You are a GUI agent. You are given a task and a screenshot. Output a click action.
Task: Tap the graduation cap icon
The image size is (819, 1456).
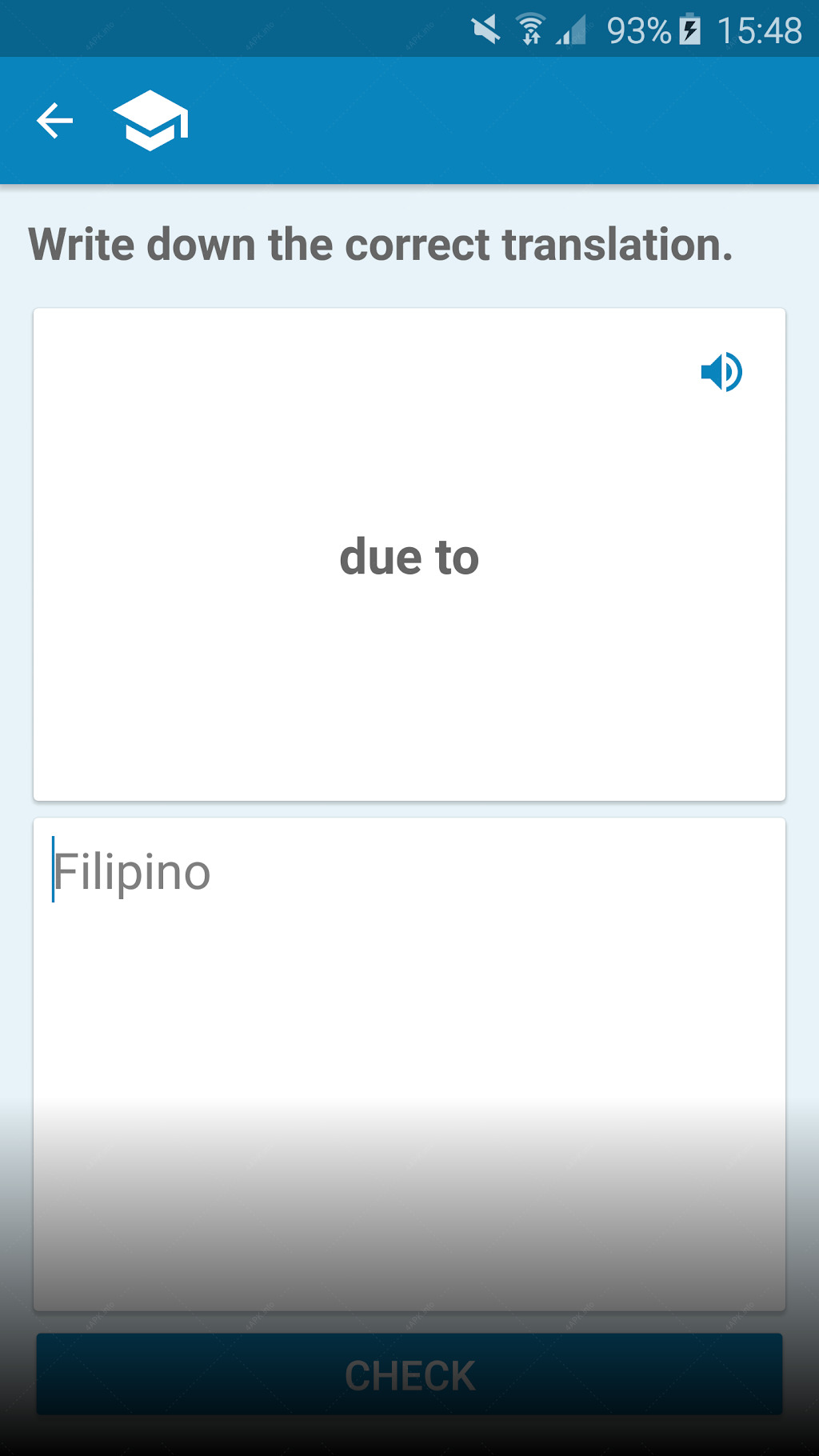151,121
